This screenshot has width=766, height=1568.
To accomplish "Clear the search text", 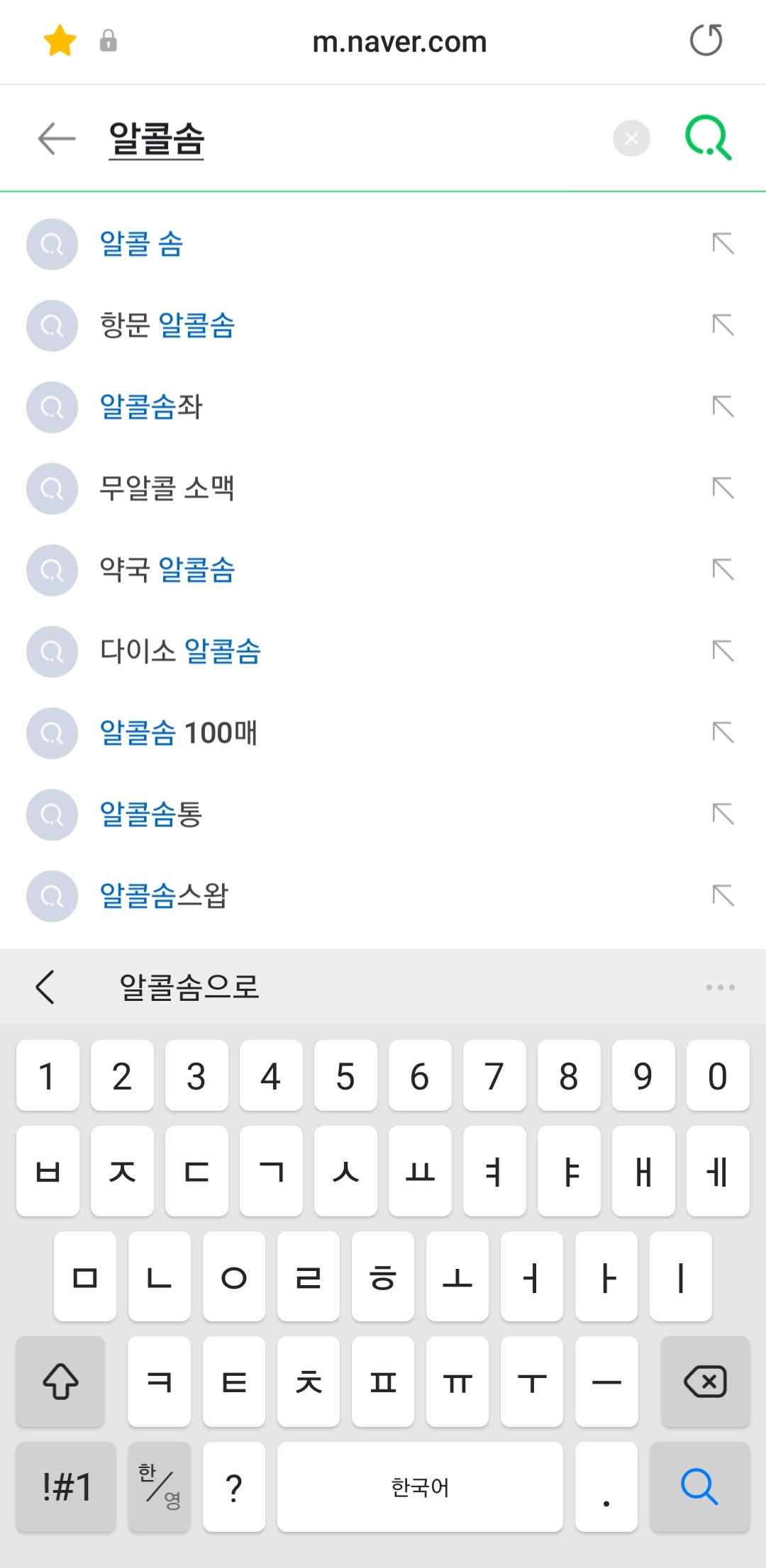I will tap(631, 138).
